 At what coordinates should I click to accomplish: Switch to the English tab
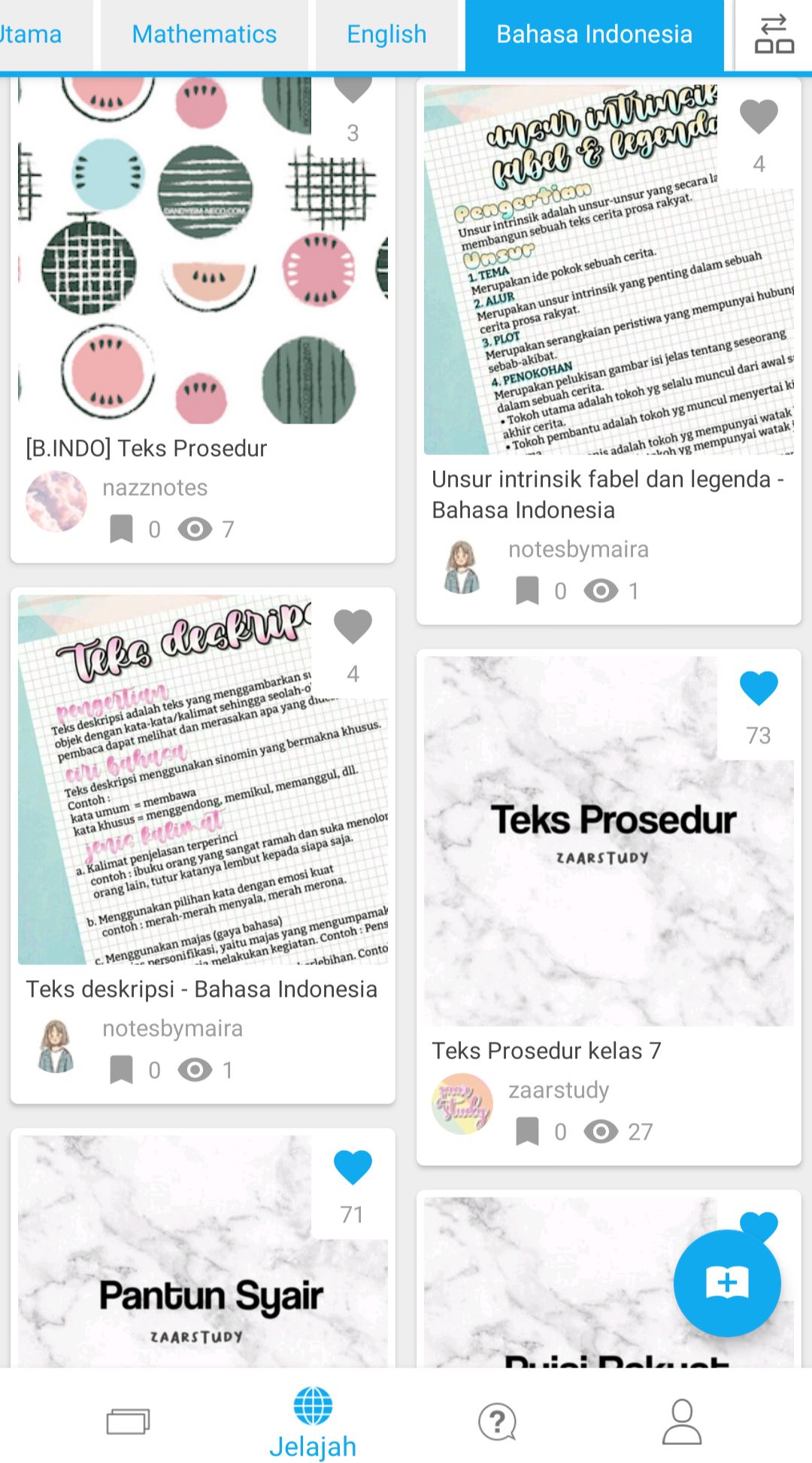click(x=386, y=35)
